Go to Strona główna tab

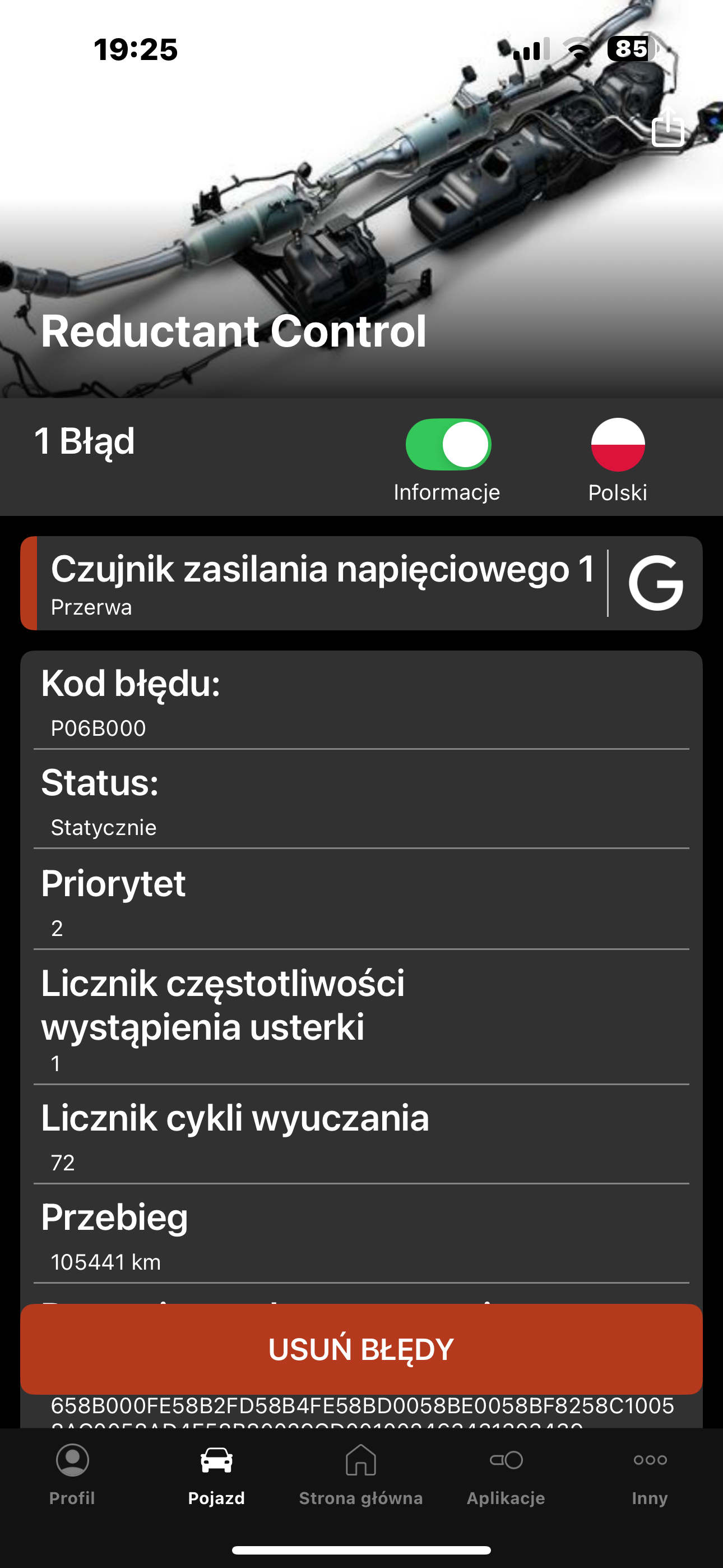tap(361, 1474)
